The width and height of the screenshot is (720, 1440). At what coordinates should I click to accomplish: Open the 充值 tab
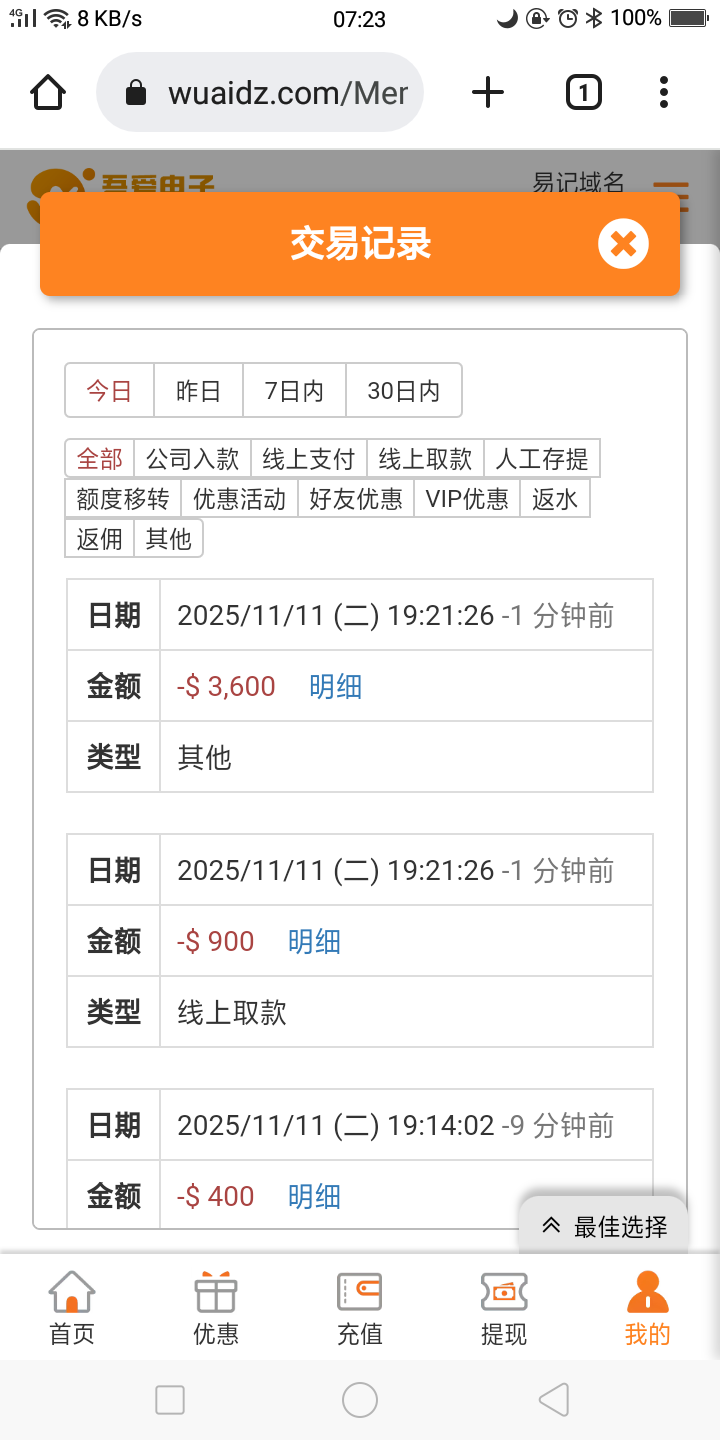coord(359,1307)
